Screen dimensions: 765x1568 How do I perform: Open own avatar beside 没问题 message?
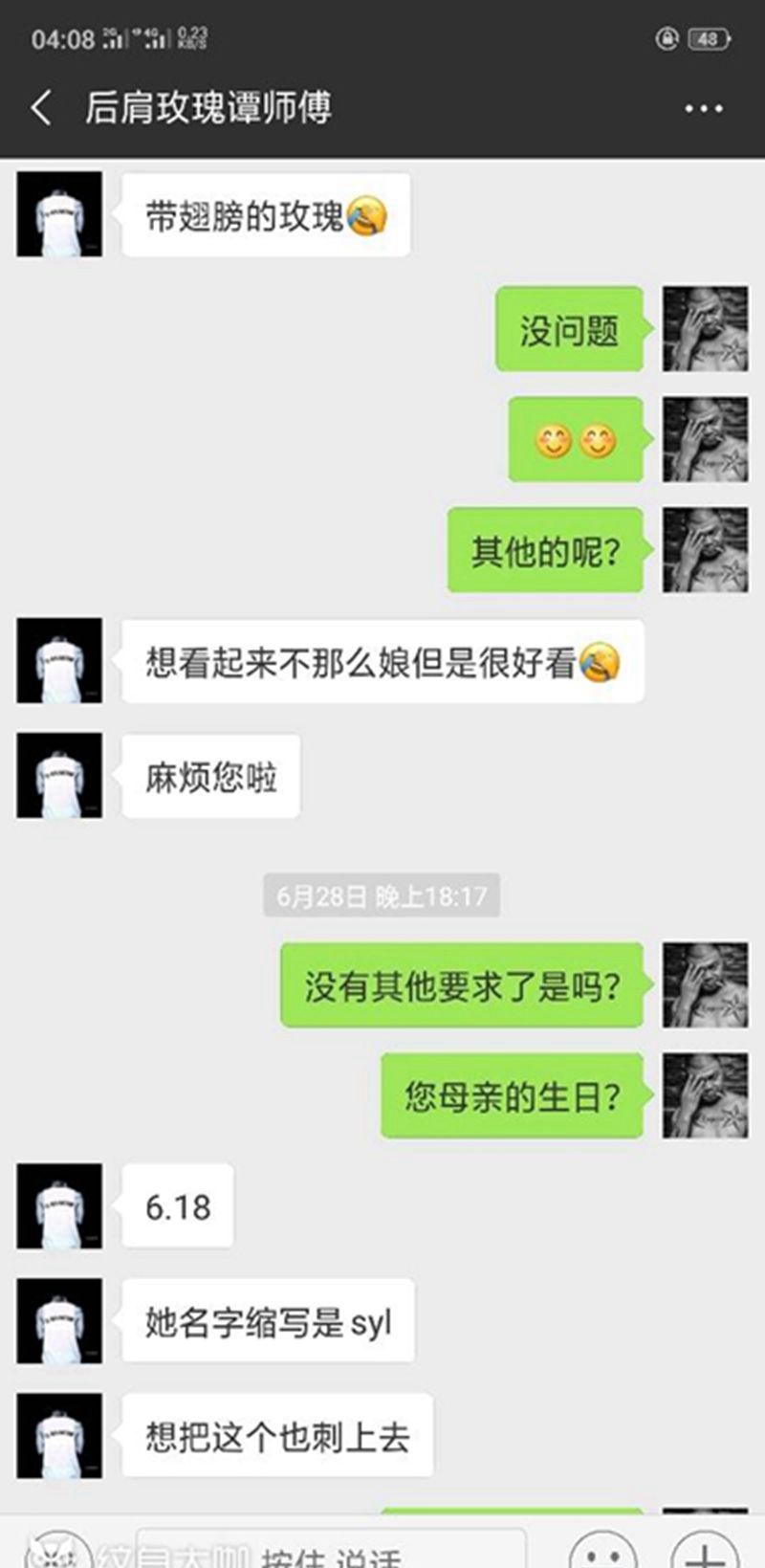coord(705,328)
